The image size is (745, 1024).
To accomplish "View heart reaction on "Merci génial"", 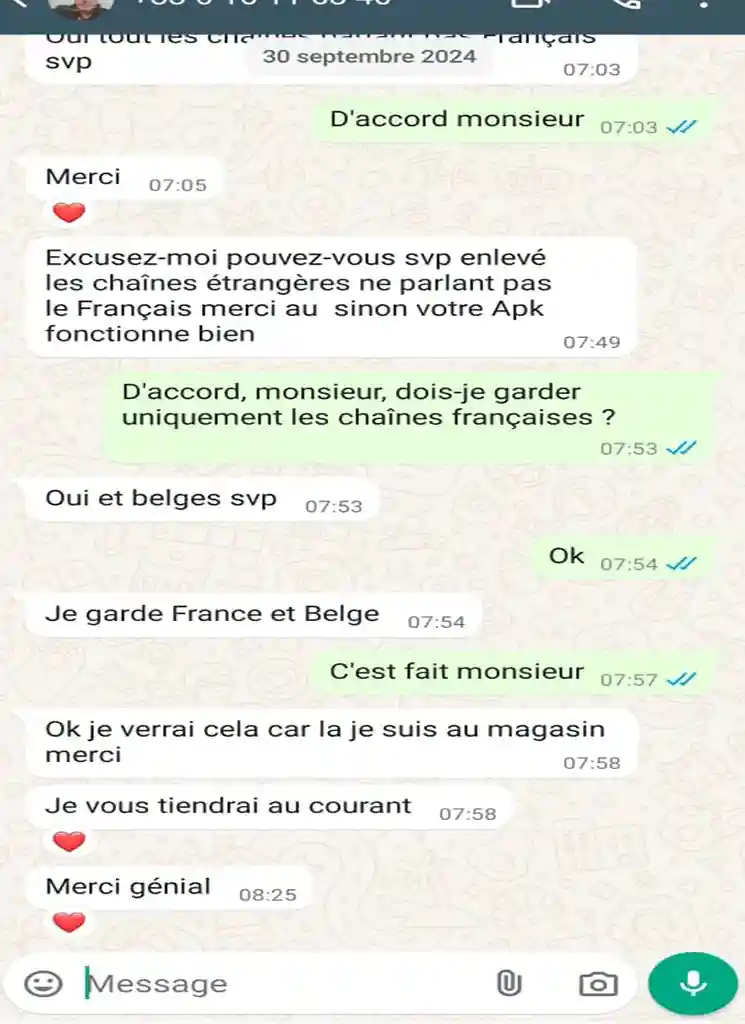I will tap(69, 922).
